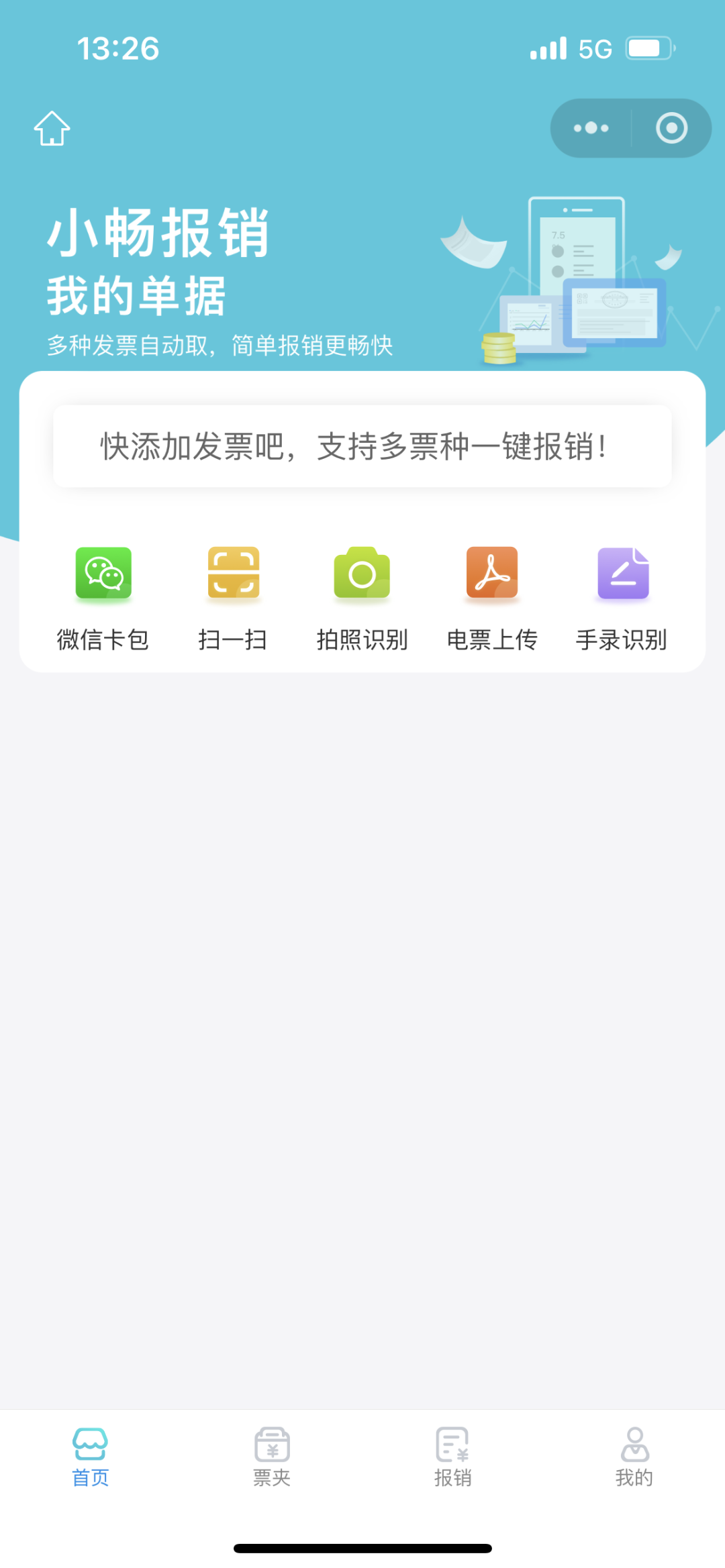Open the mini program more options menu

click(591, 128)
